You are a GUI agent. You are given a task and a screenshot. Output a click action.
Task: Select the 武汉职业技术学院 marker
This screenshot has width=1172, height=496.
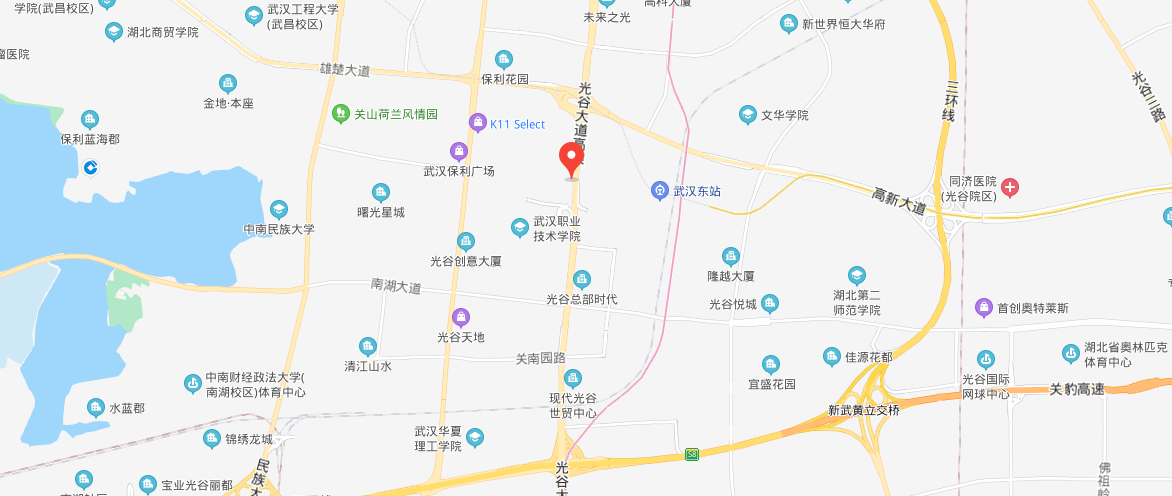520,228
